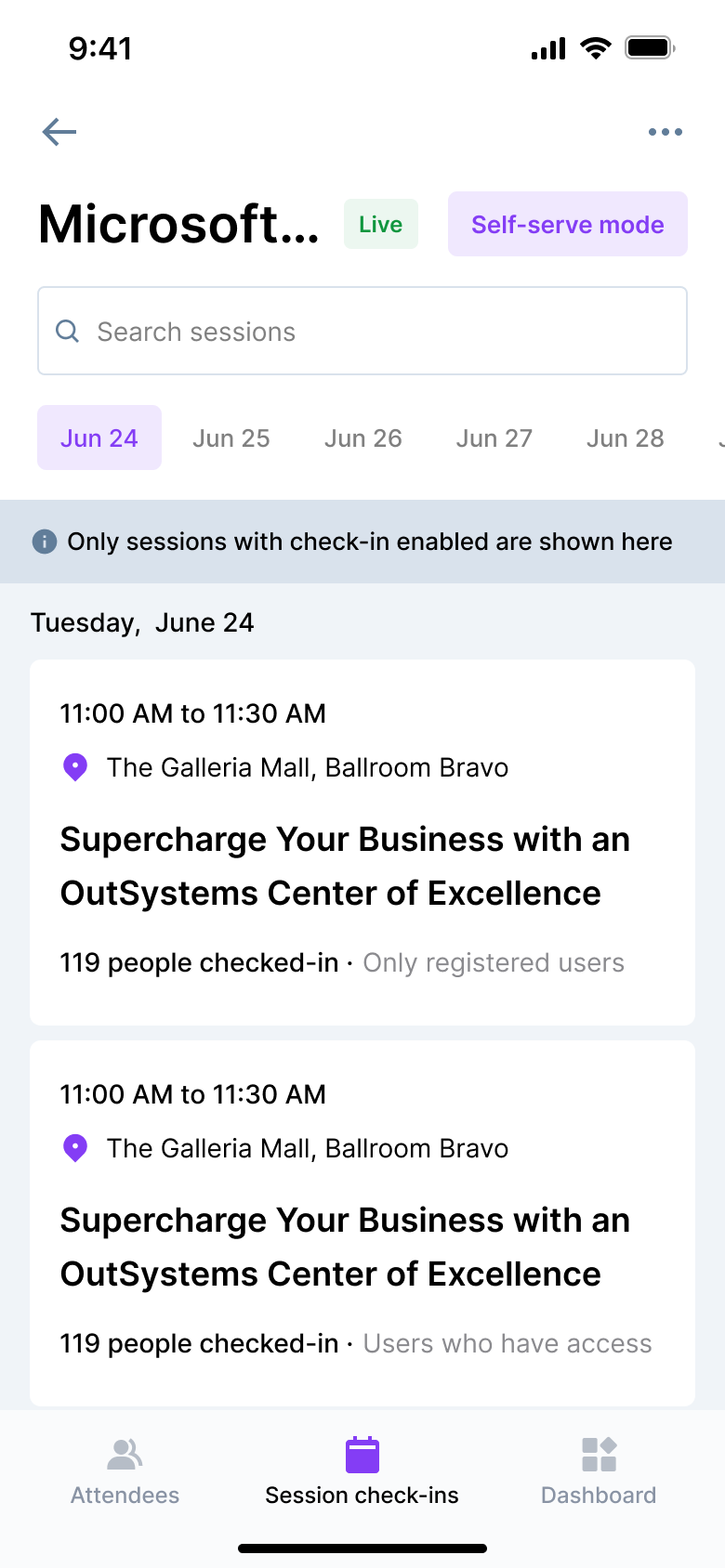Viewport: 725px width, 1568px height.
Task: Open the session for only registered users
Action: coord(362,842)
